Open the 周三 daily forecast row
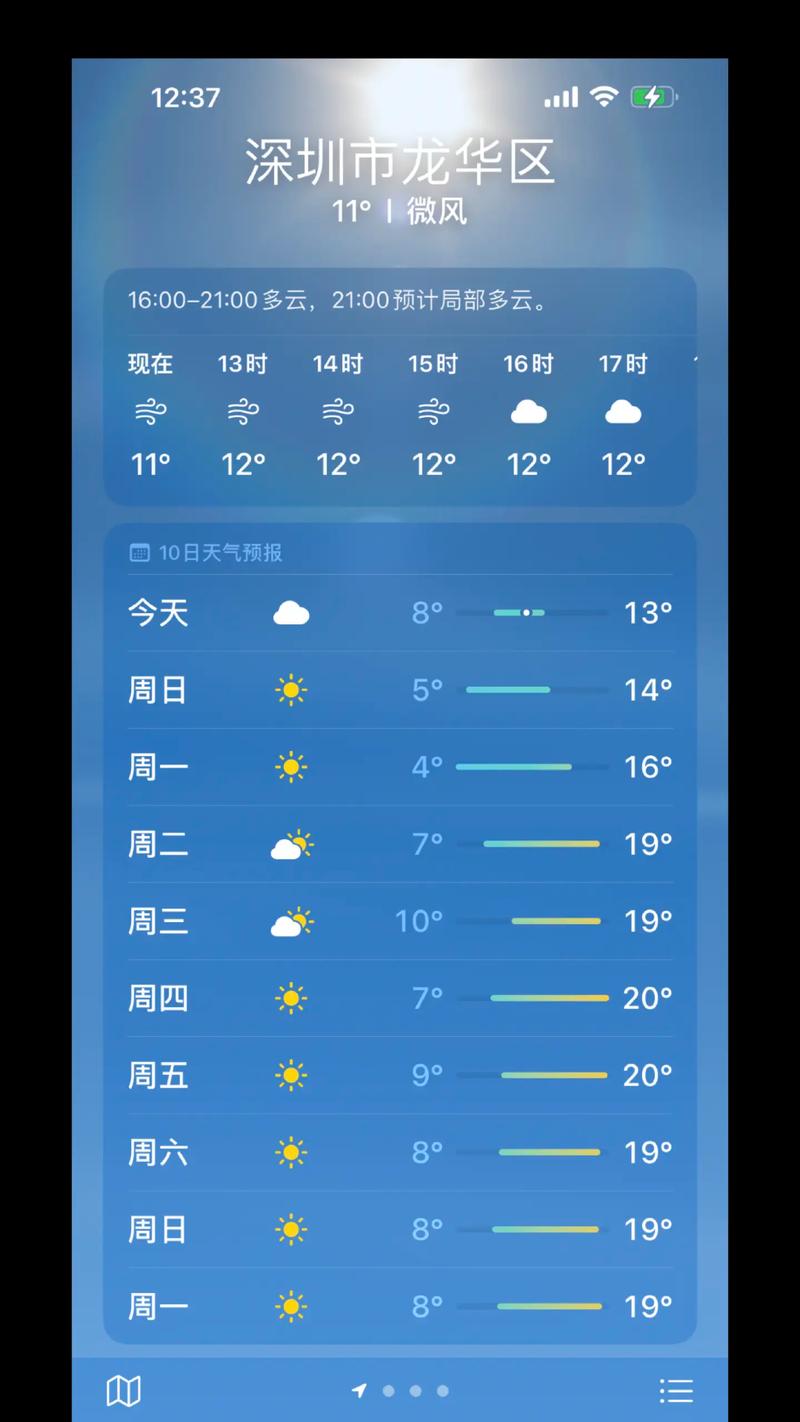The width and height of the screenshot is (800, 1422). tap(400, 921)
